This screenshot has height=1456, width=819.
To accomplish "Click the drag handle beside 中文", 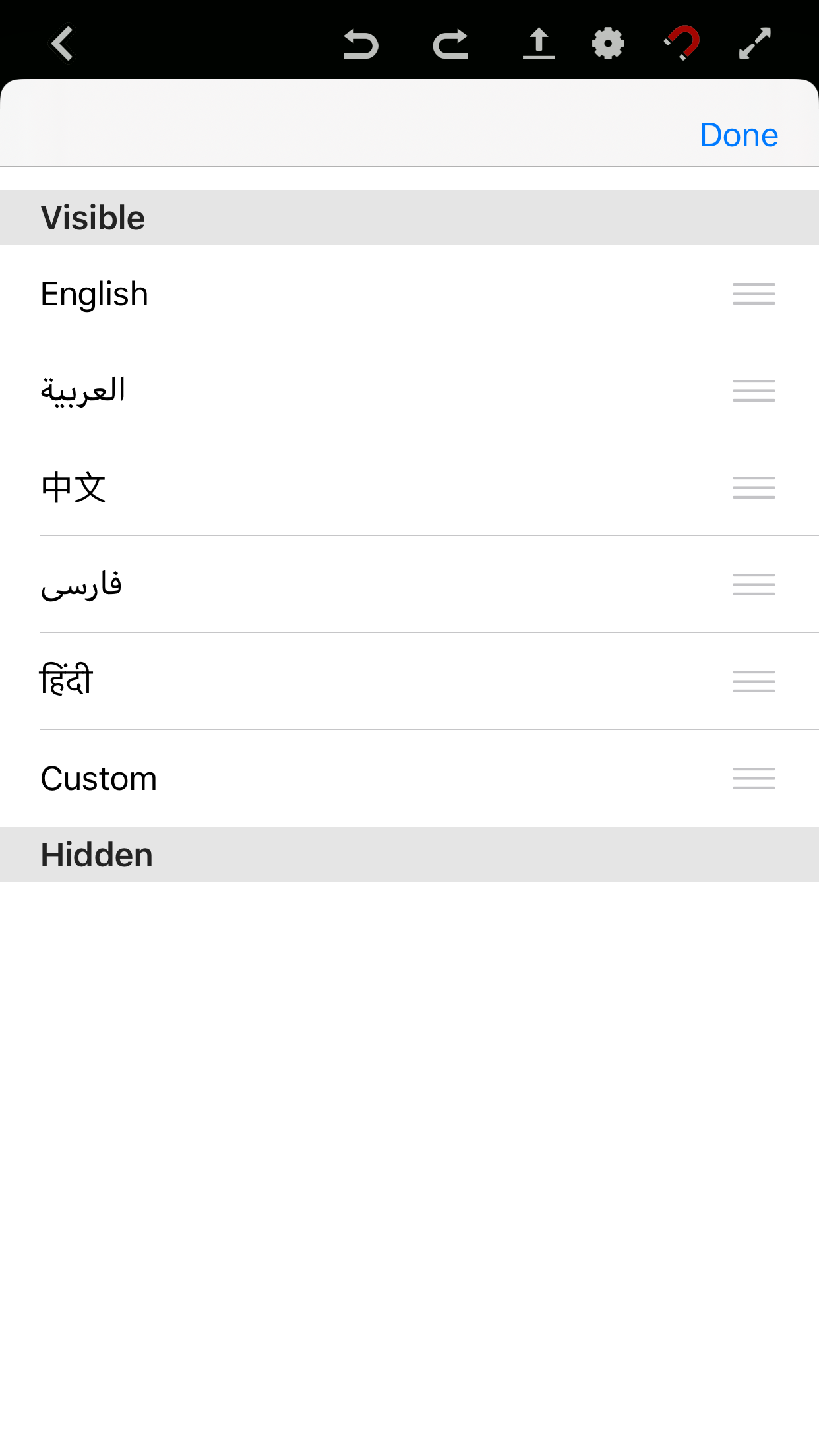I will pyautogui.click(x=752, y=488).
